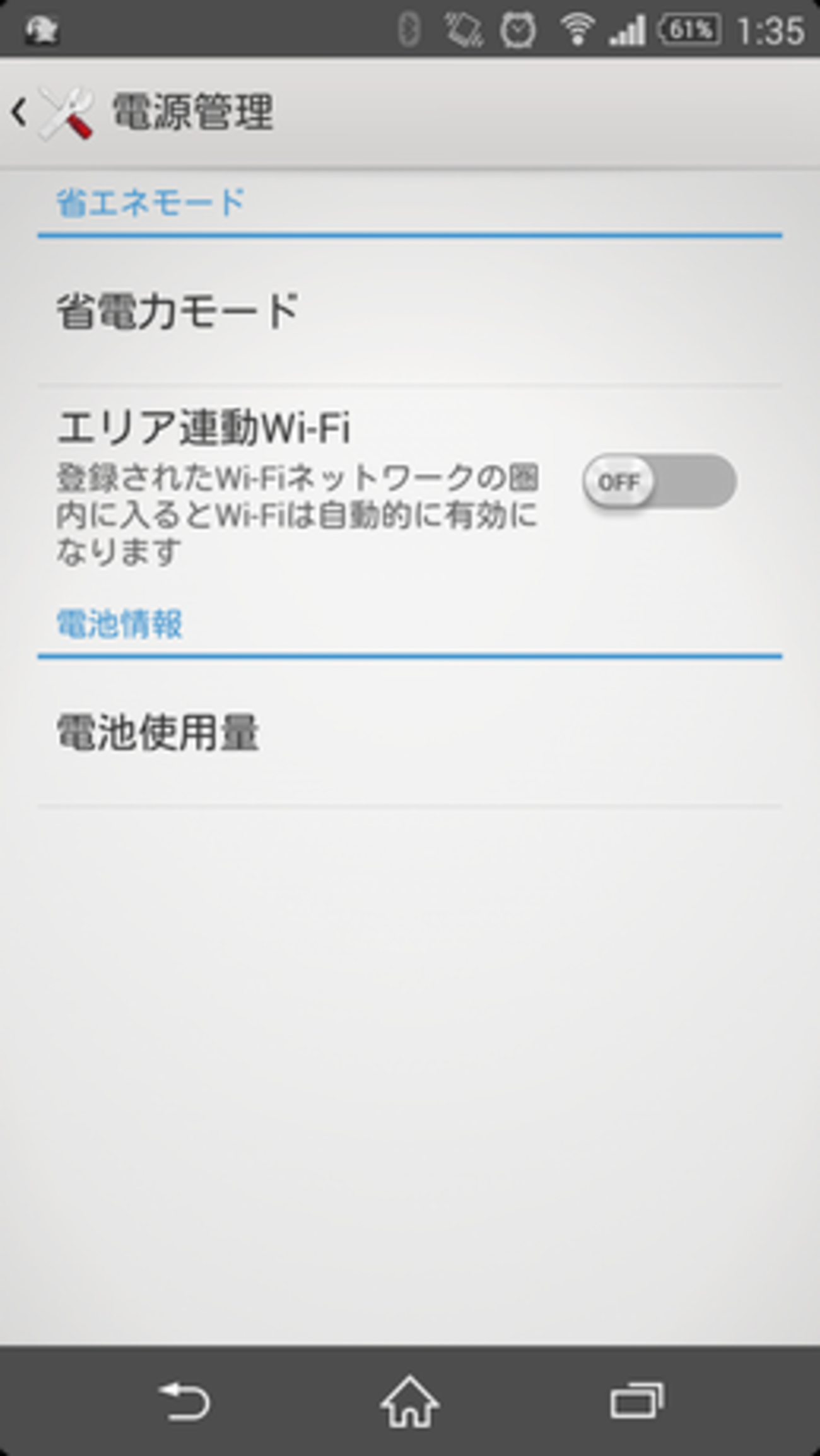Open 省電力モード settings
The width and height of the screenshot is (820, 1456).
point(409,312)
